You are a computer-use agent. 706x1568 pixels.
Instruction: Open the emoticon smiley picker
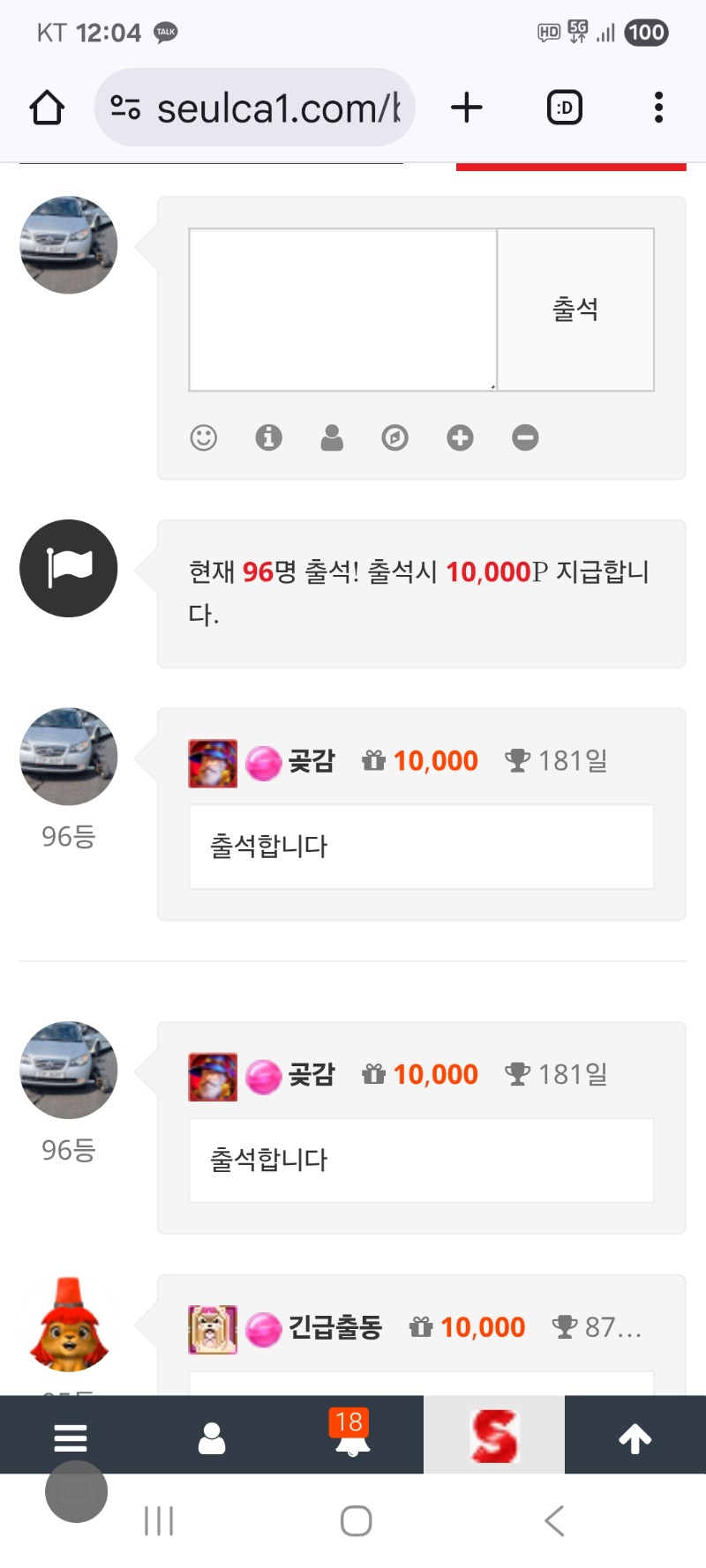pyautogui.click(x=204, y=437)
